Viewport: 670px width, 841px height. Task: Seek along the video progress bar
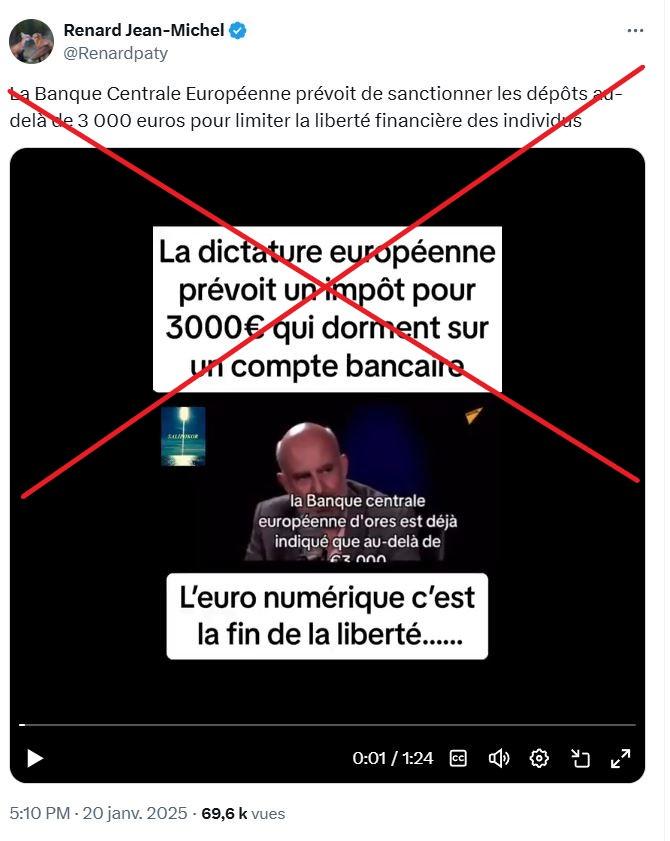coord(327,724)
